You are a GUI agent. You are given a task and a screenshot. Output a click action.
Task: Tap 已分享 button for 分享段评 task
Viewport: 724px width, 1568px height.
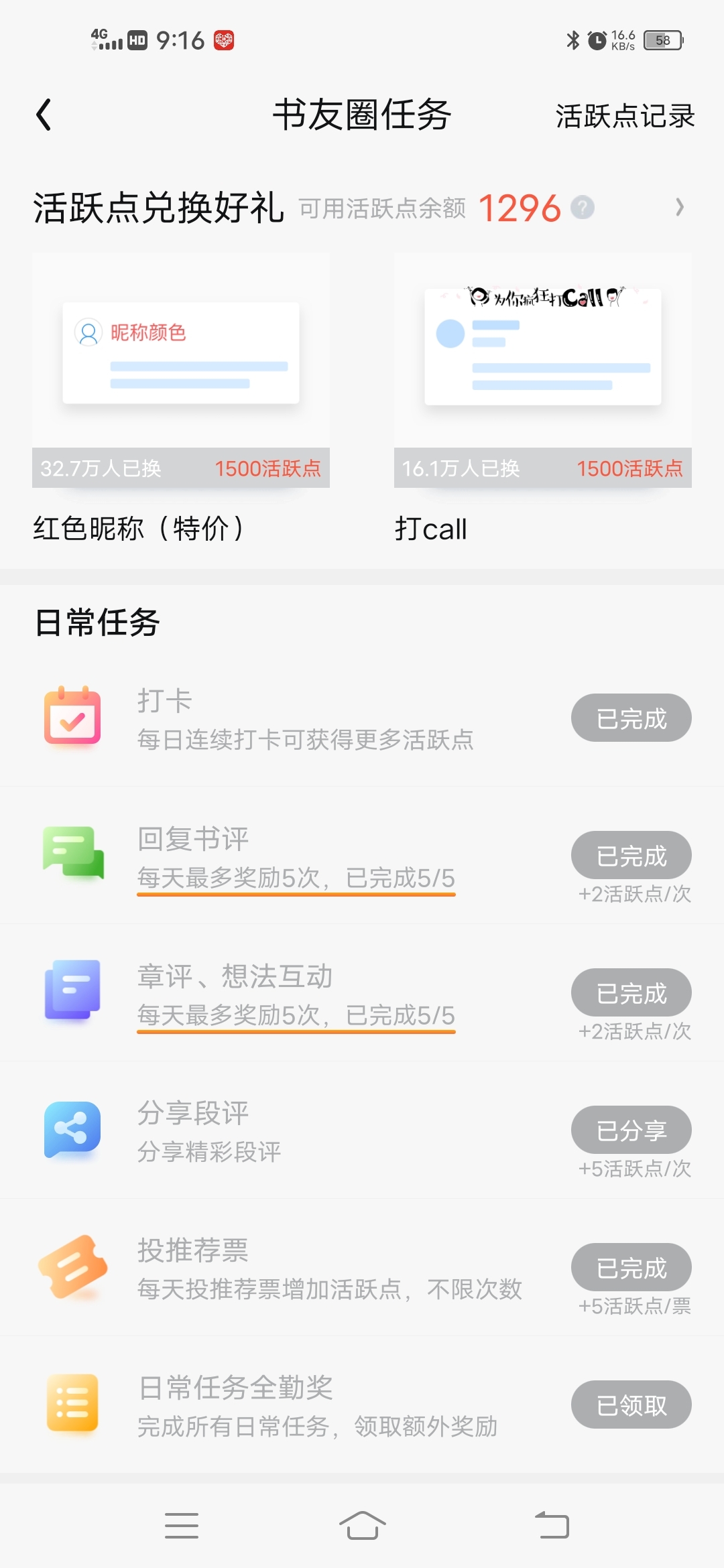[x=631, y=1130]
